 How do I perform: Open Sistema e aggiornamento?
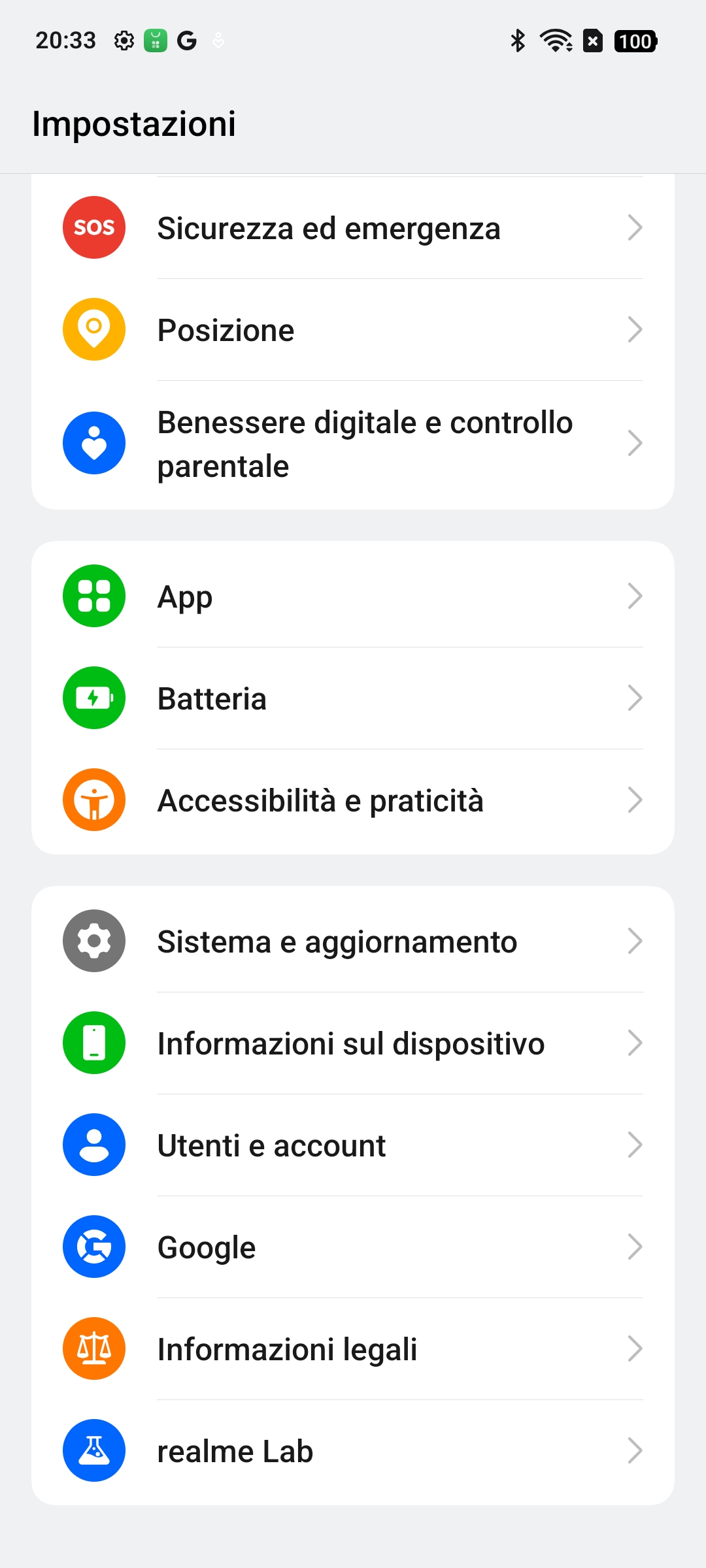pyautogui.click(x=353, y=941)
